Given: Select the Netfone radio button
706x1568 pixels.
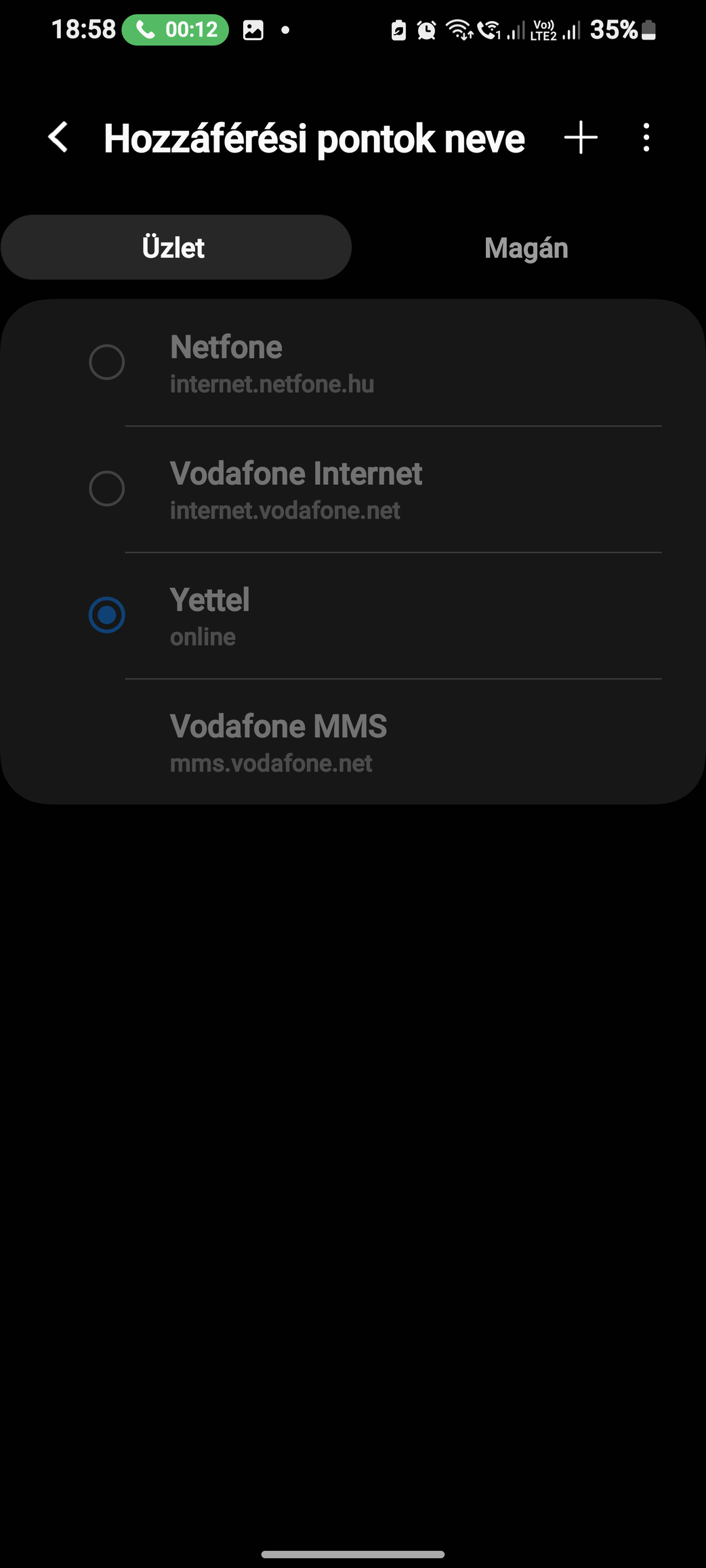Looking at the screenshot, I should [107, 362].
